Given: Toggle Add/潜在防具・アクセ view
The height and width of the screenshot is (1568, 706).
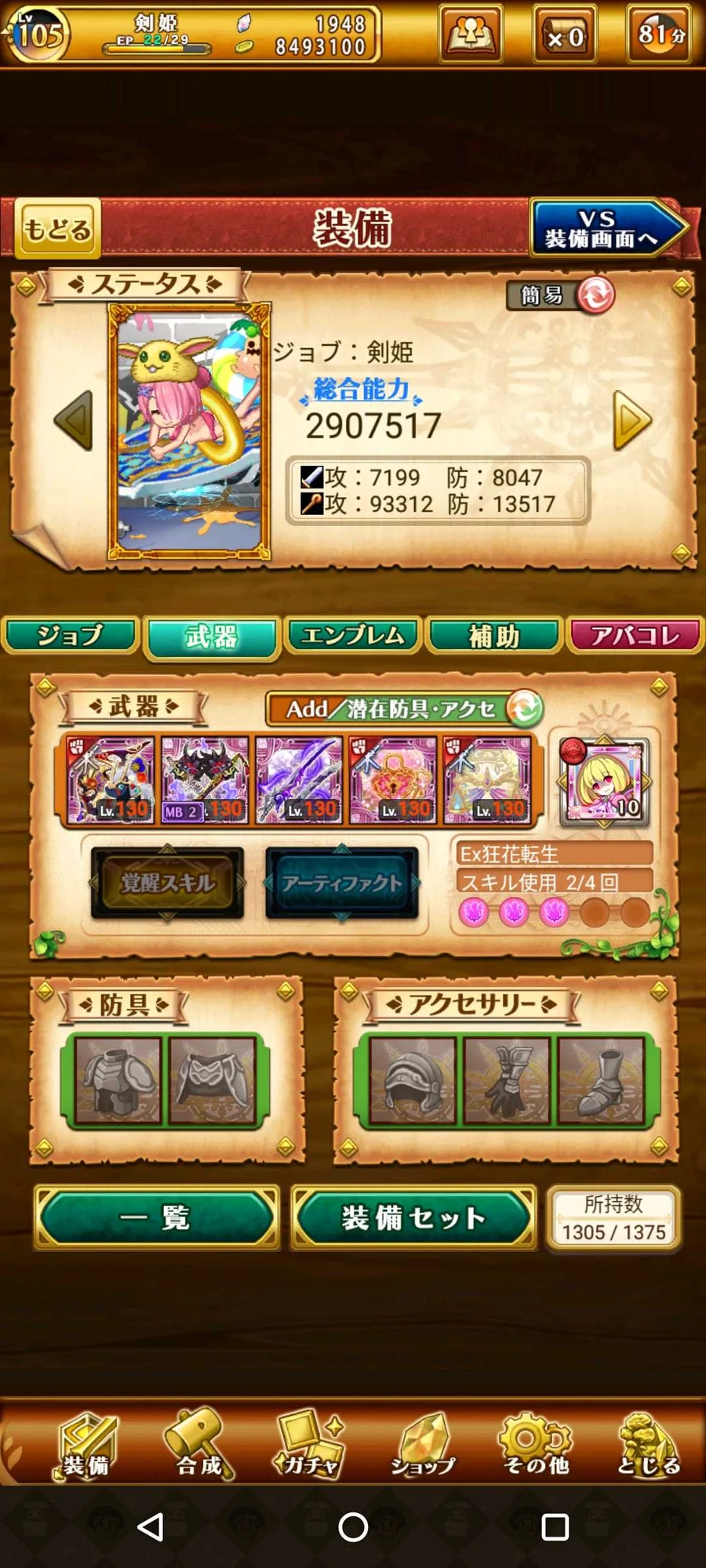Looking at the screenshot, I should pyautogui.click(x=404, y=709).
